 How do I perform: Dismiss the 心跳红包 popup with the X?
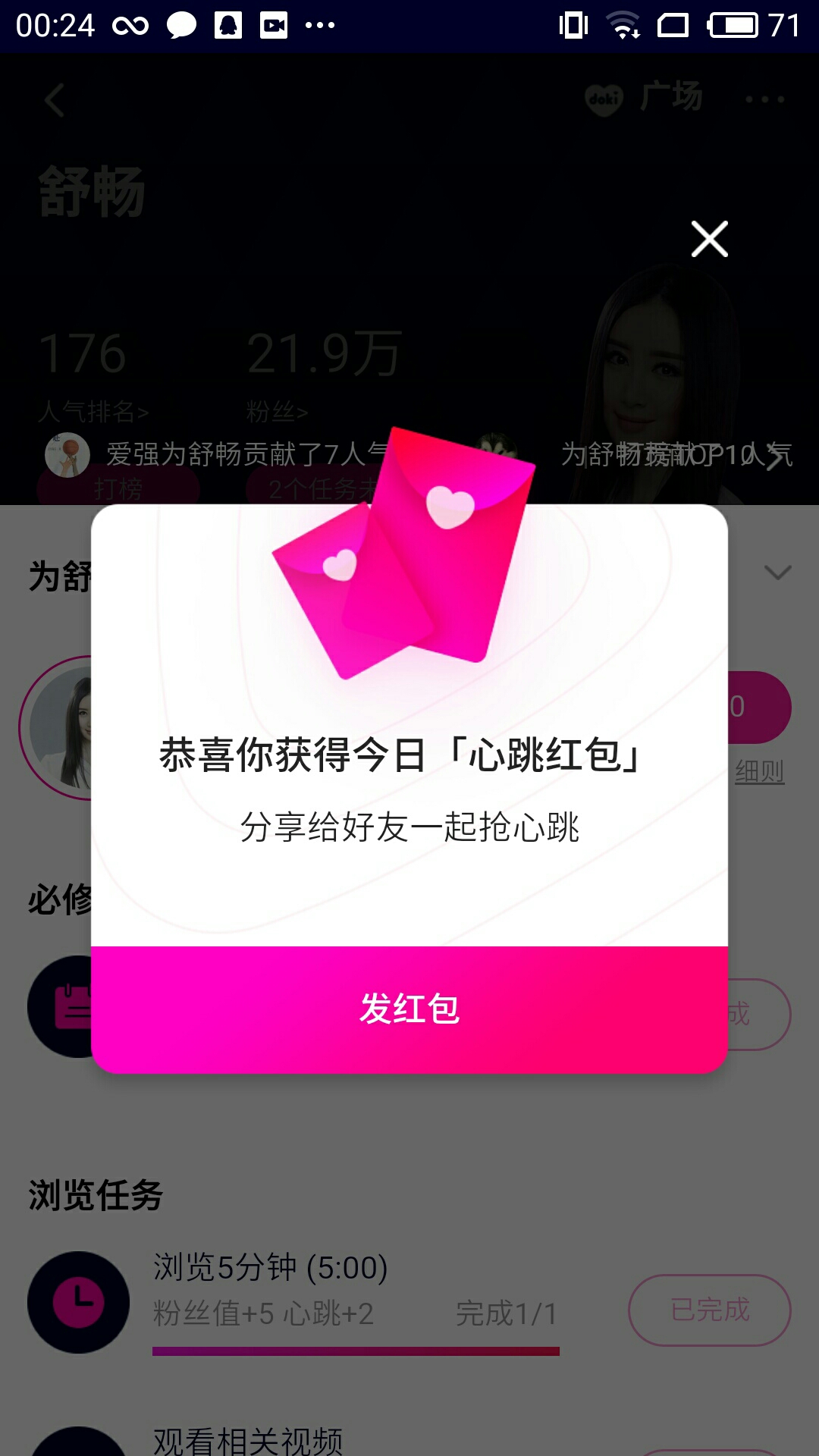point(710,239)
